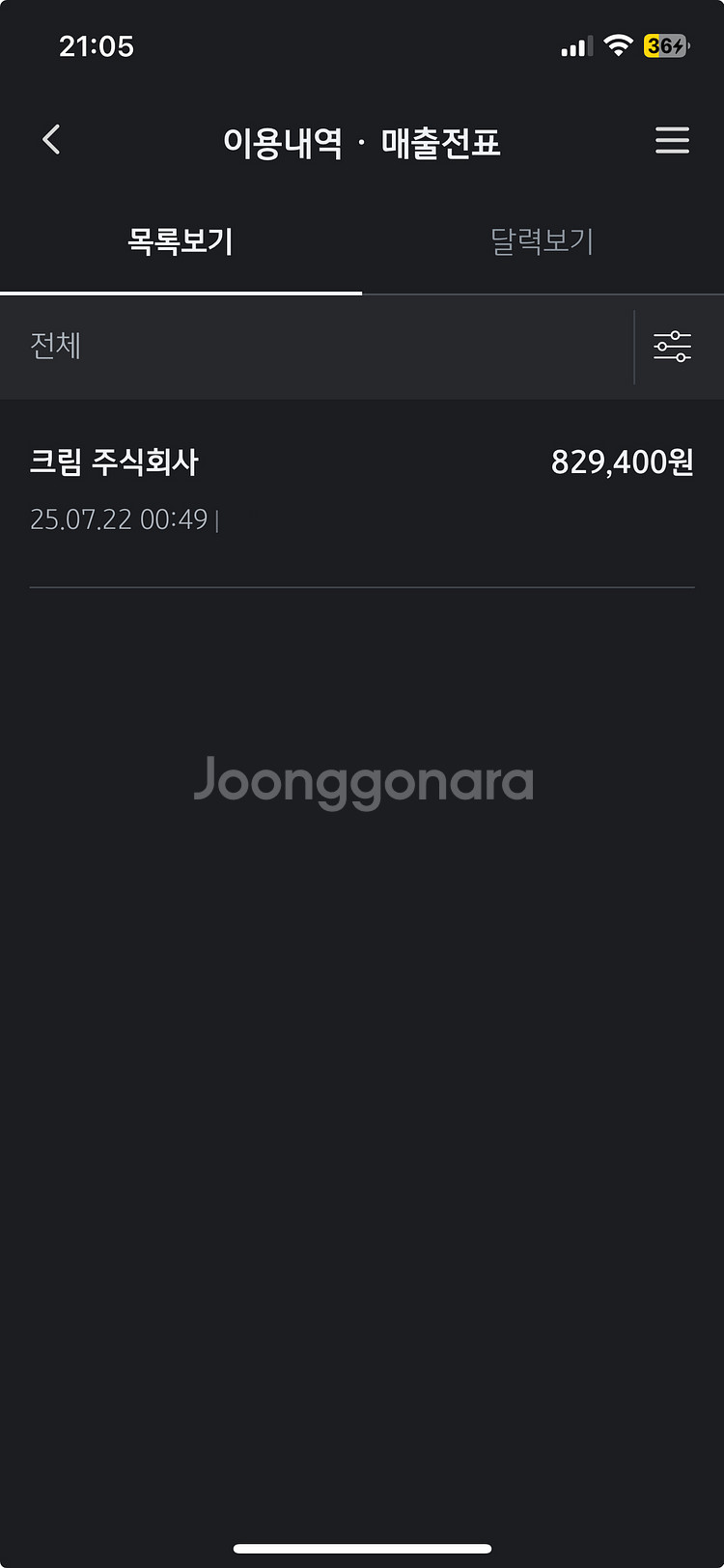The image size is (724, 1568).
Task: Open the filter settings icon
Action: [x=672, y=347]
